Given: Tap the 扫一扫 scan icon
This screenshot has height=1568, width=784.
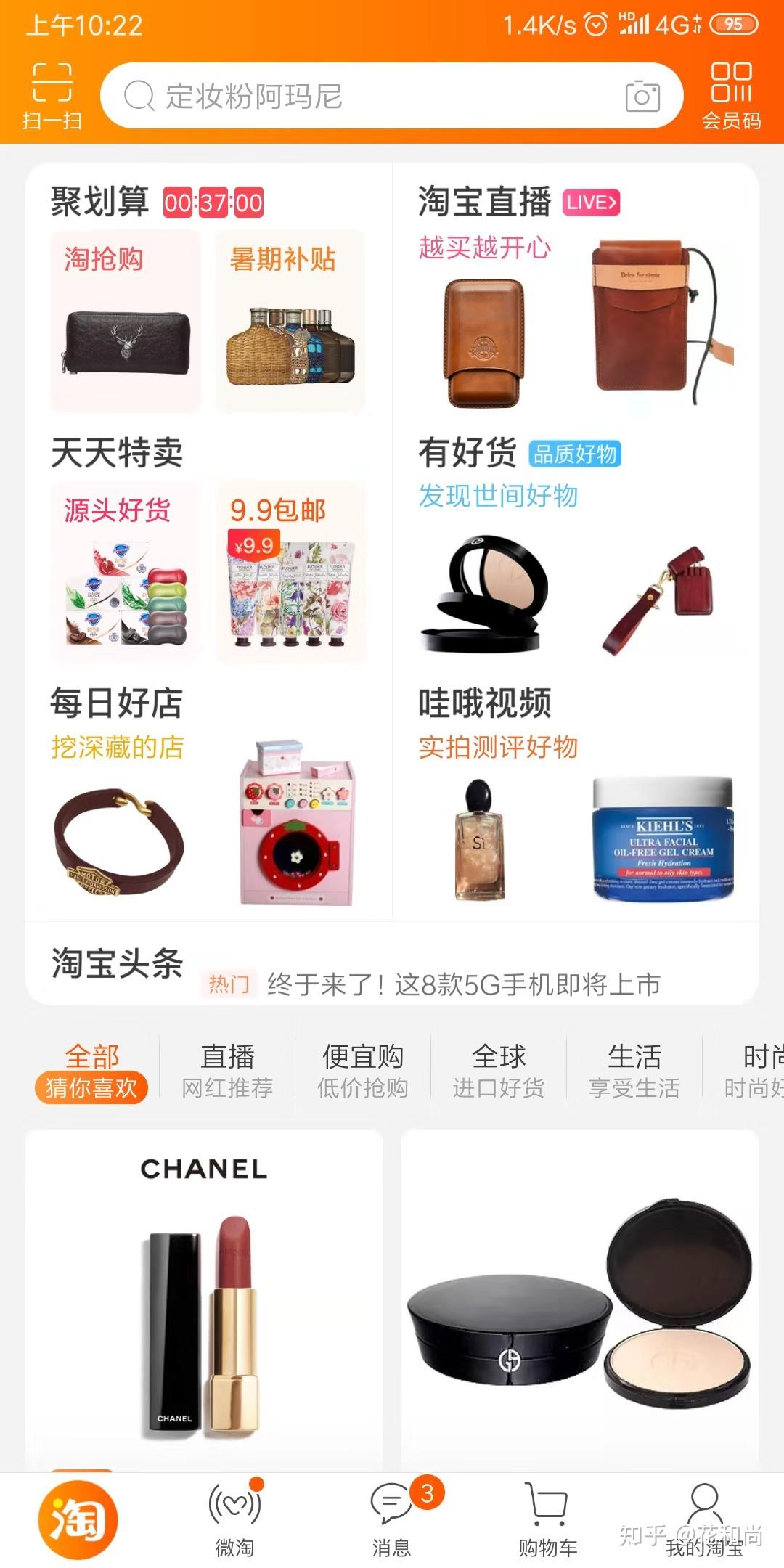Looking at the screenshot, I should tap(53, 94).
